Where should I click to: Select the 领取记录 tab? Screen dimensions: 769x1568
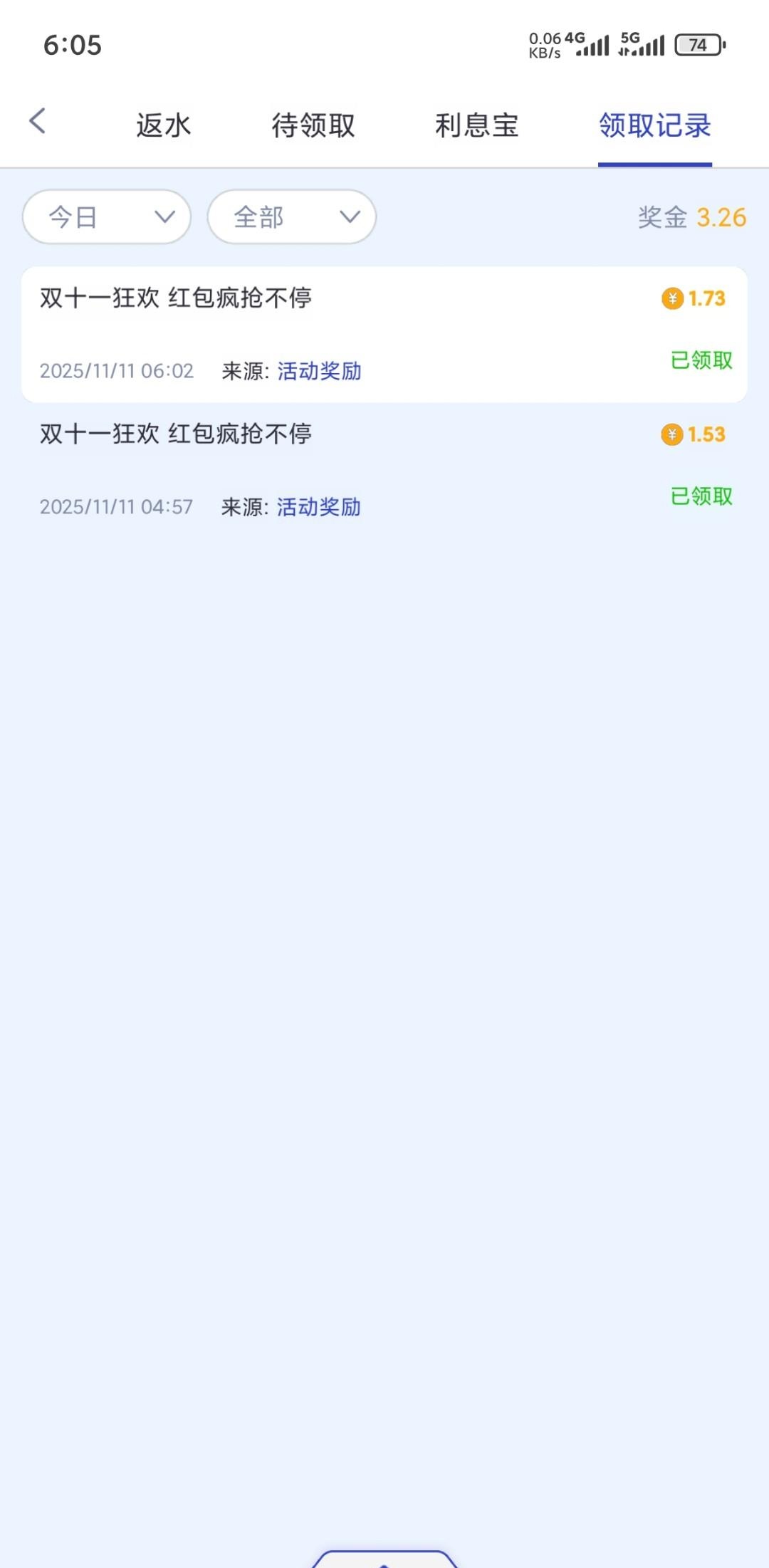pos(654,125)
